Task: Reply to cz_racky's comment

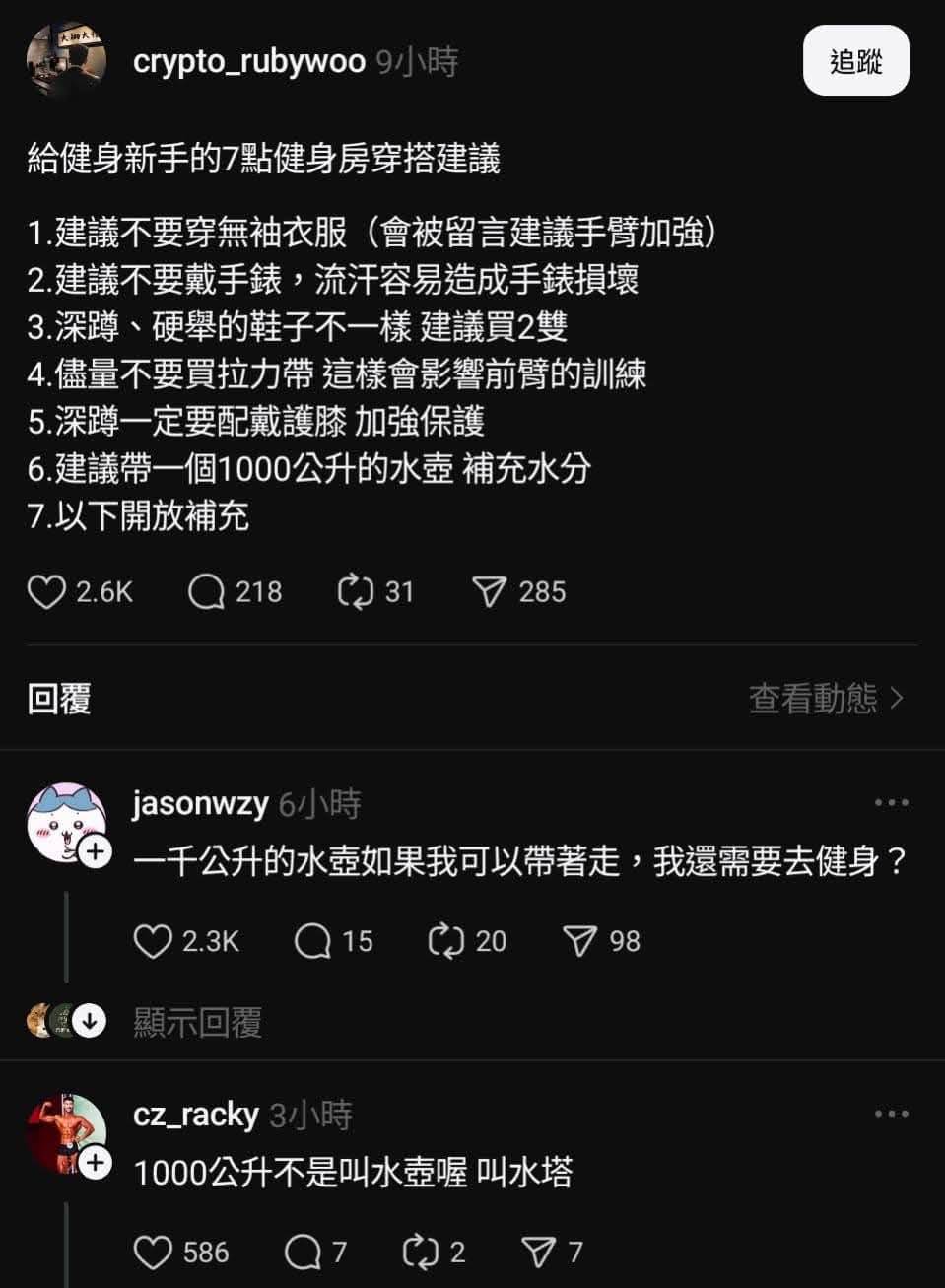Action: (x=303, y=1253)
